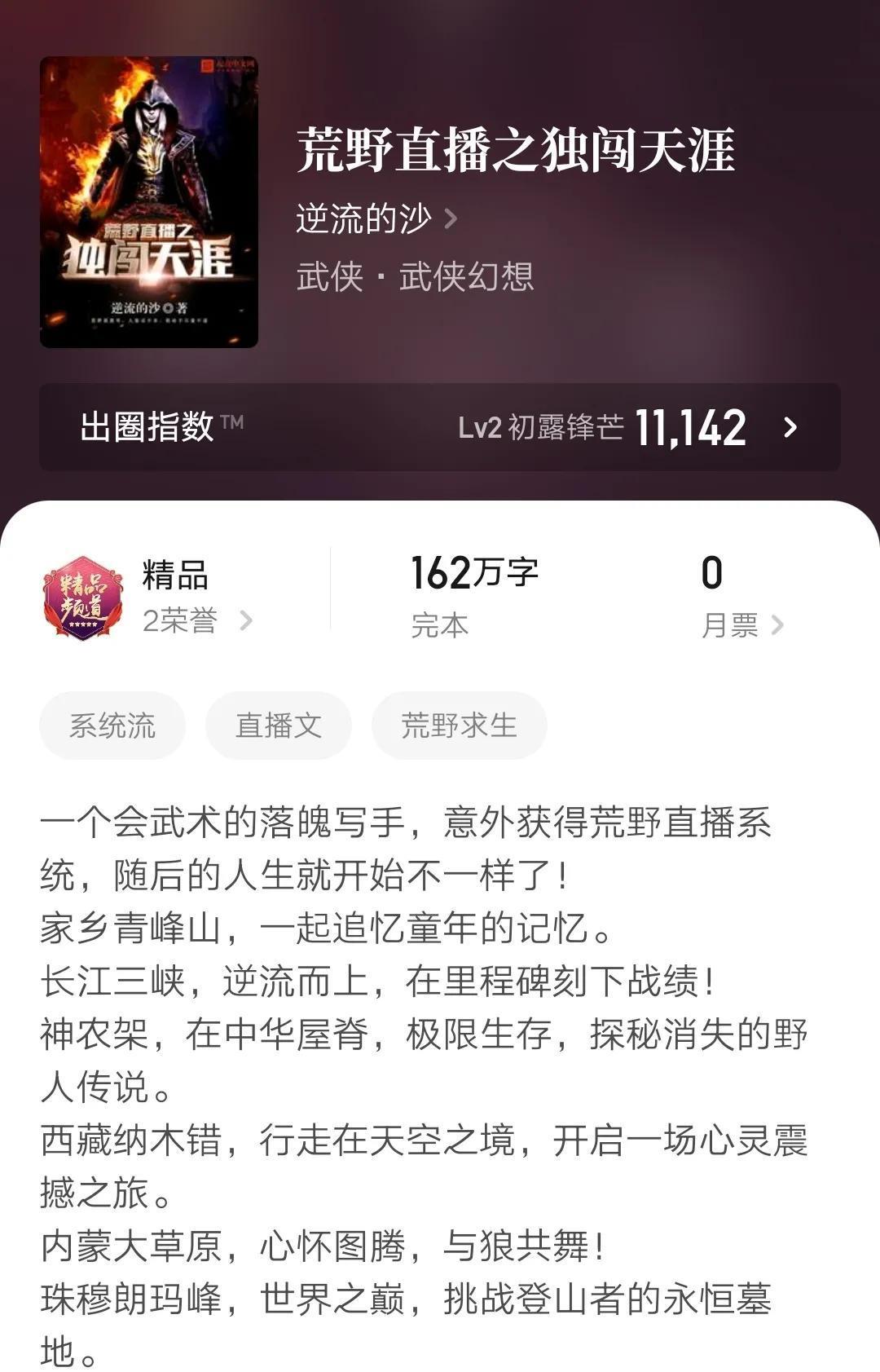Open the 武侠·武侠幻想 category

(x=416, y=277)
